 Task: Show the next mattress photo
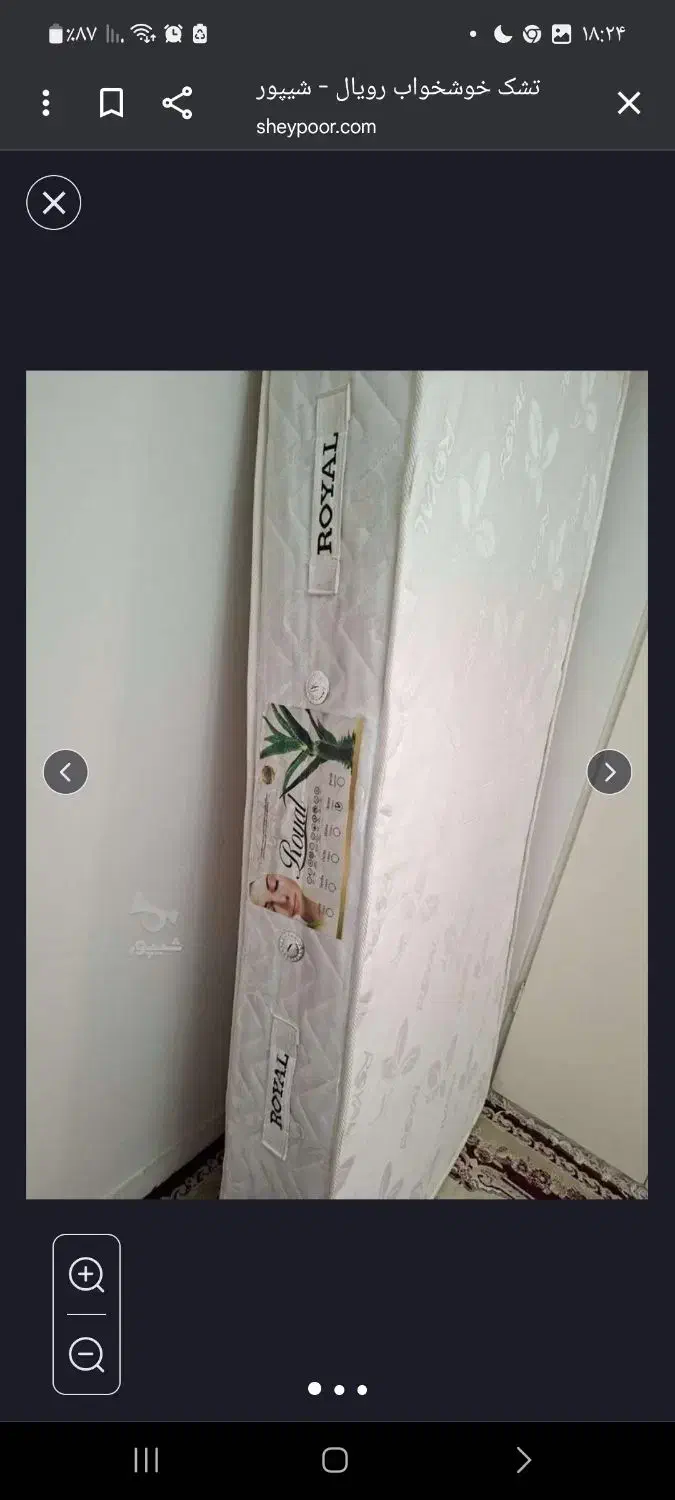[609, 772]
